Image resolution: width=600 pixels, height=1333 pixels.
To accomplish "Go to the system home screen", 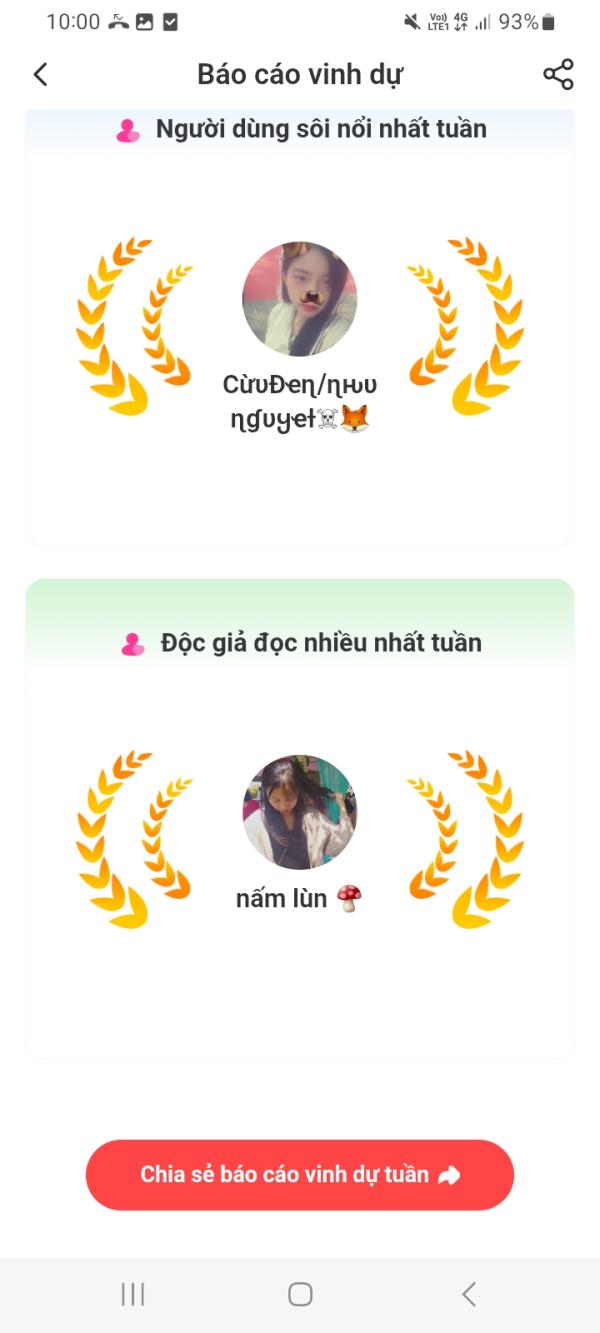I will pos(300,1294).
